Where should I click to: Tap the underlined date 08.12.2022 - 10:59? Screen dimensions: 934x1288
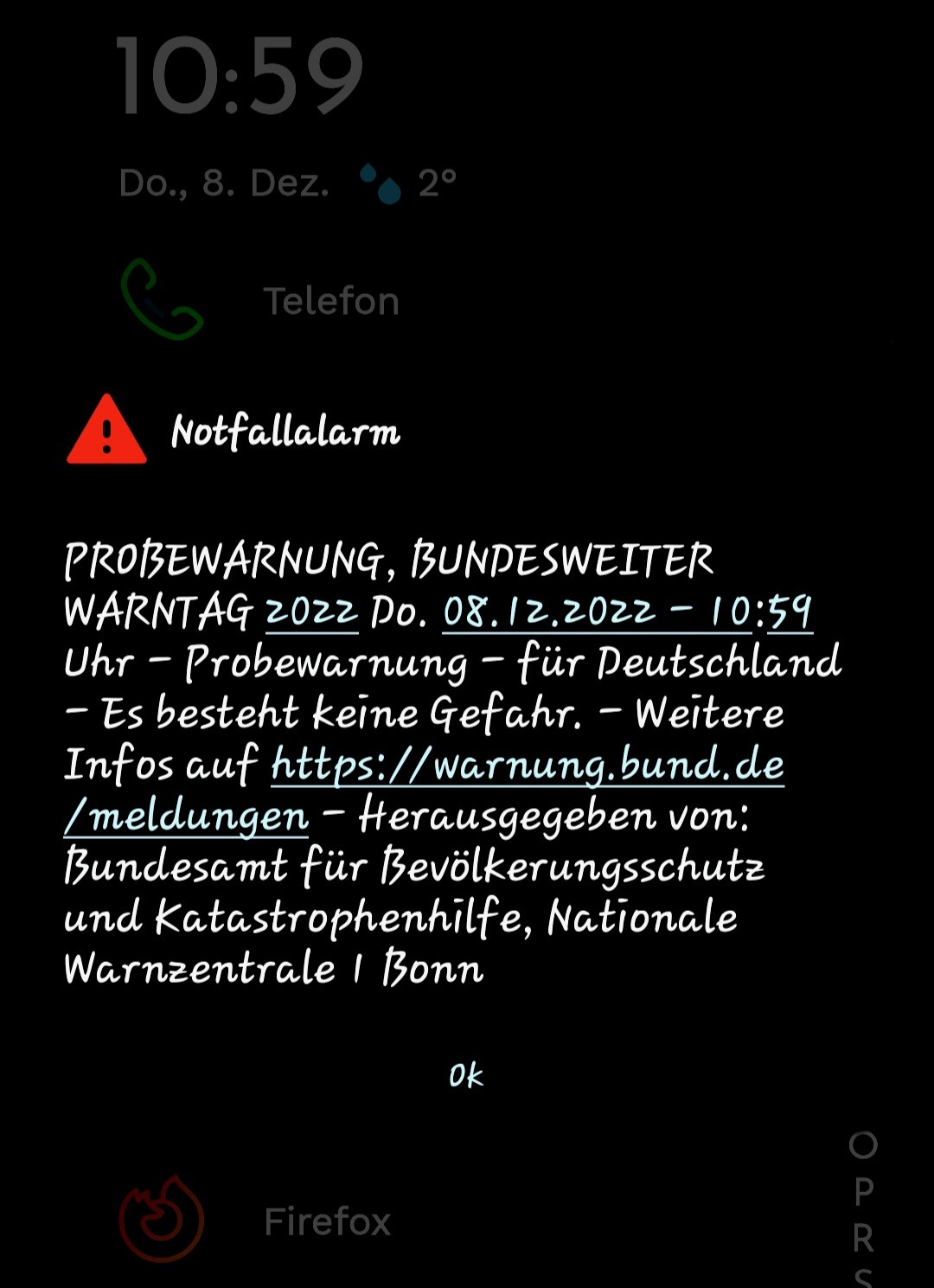coord(627,612)
